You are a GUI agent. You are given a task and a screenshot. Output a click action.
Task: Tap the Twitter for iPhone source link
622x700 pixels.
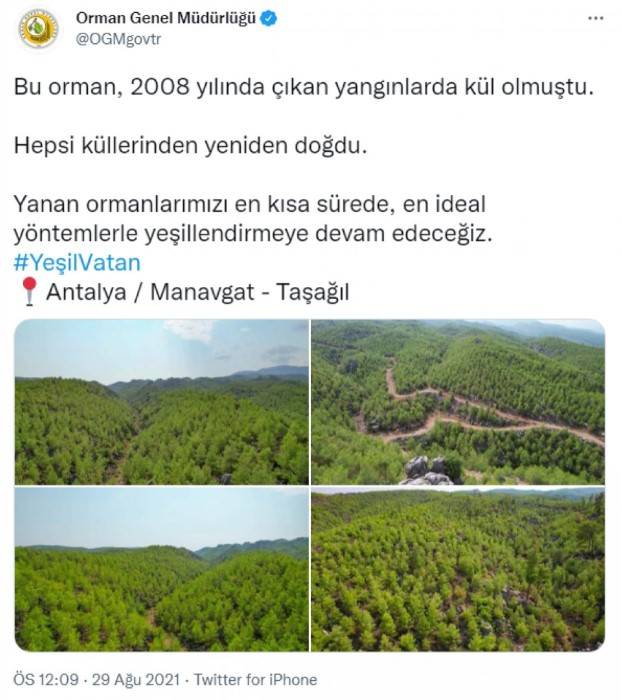pyautogui.click(x=256, y=679)
